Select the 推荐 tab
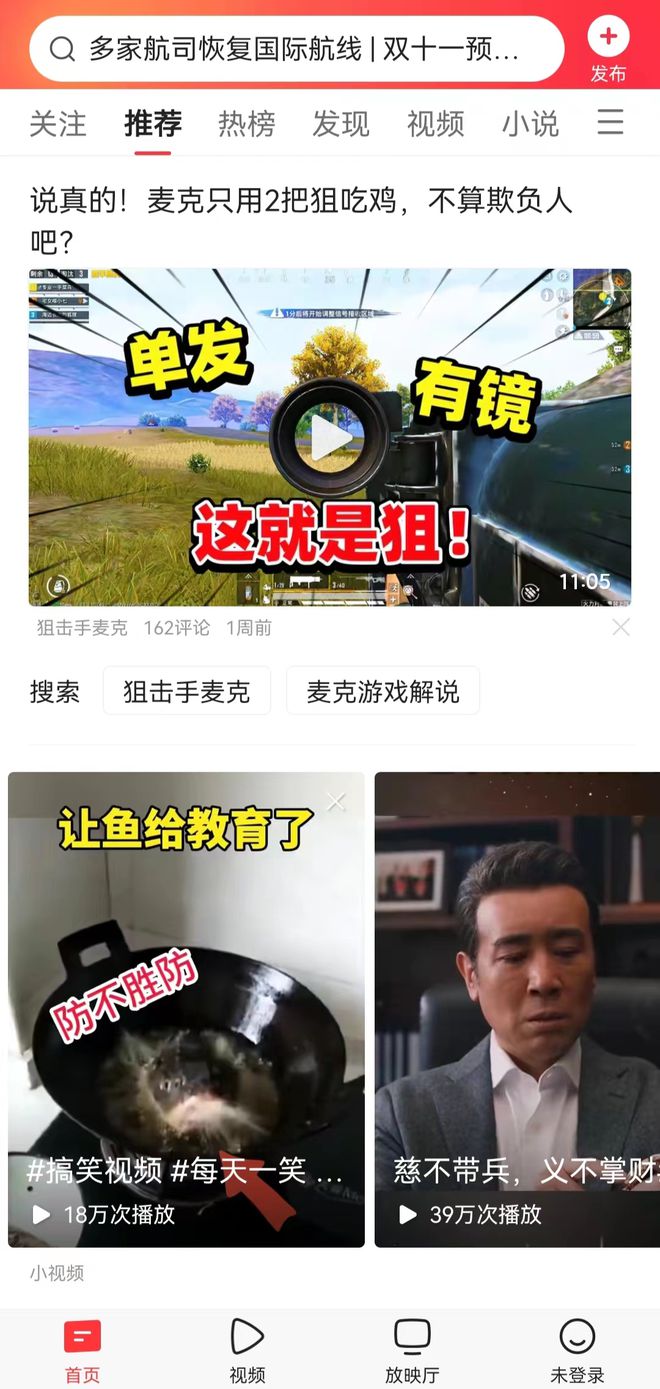 point(153,123)
